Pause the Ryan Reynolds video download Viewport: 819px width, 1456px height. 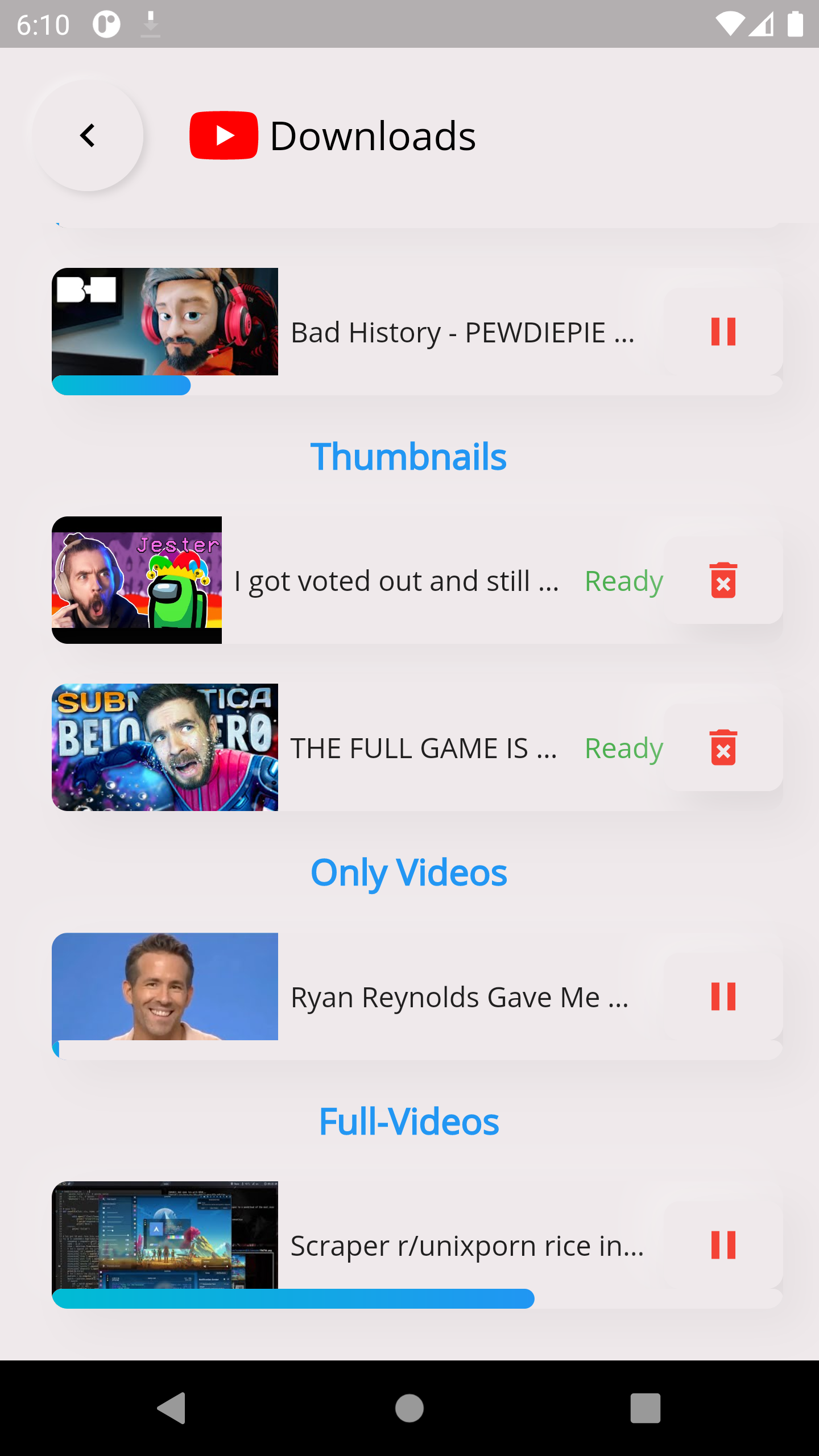[723, 995]
